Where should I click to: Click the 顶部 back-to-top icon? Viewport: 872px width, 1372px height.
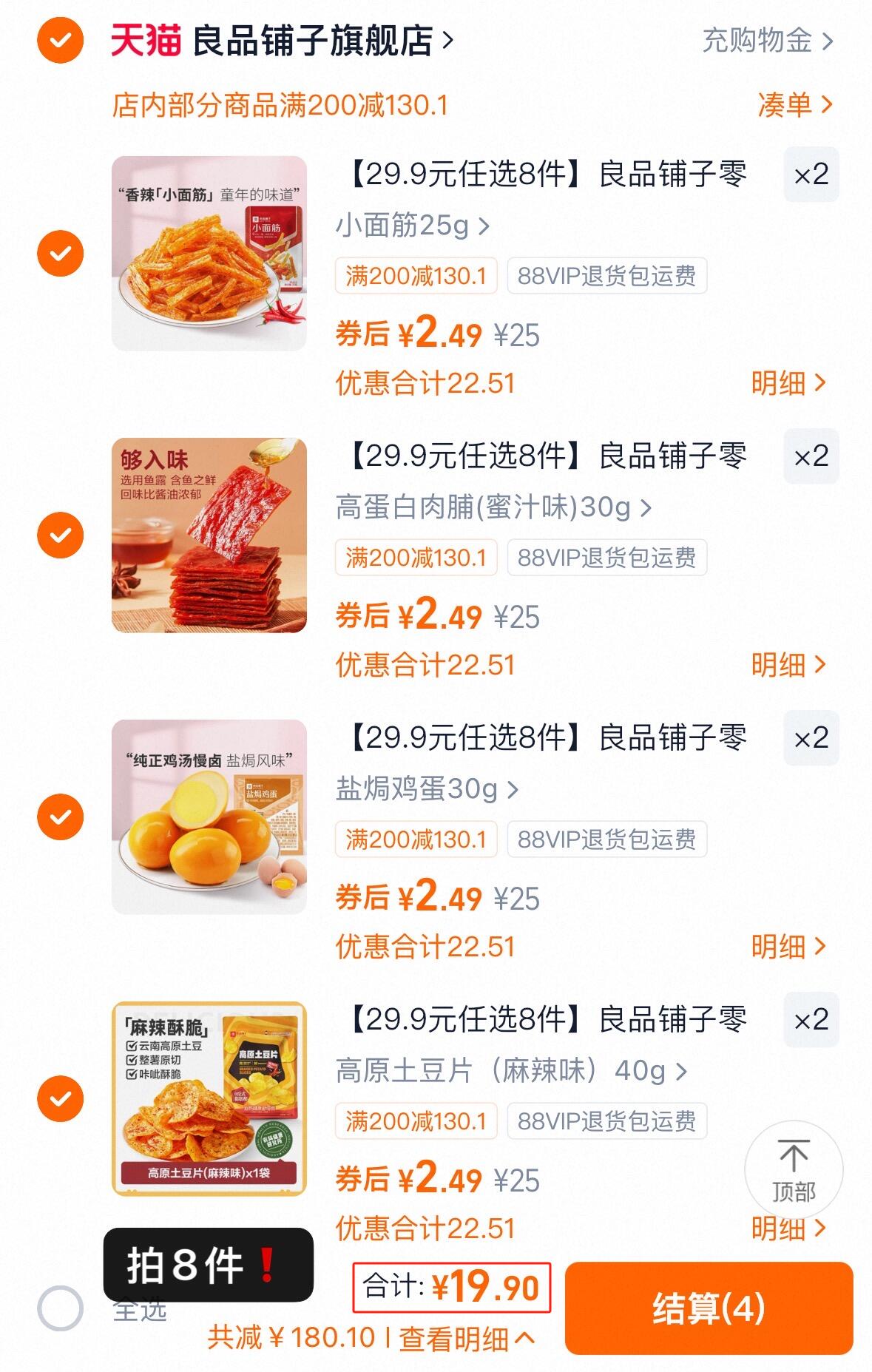point(795,1169)
